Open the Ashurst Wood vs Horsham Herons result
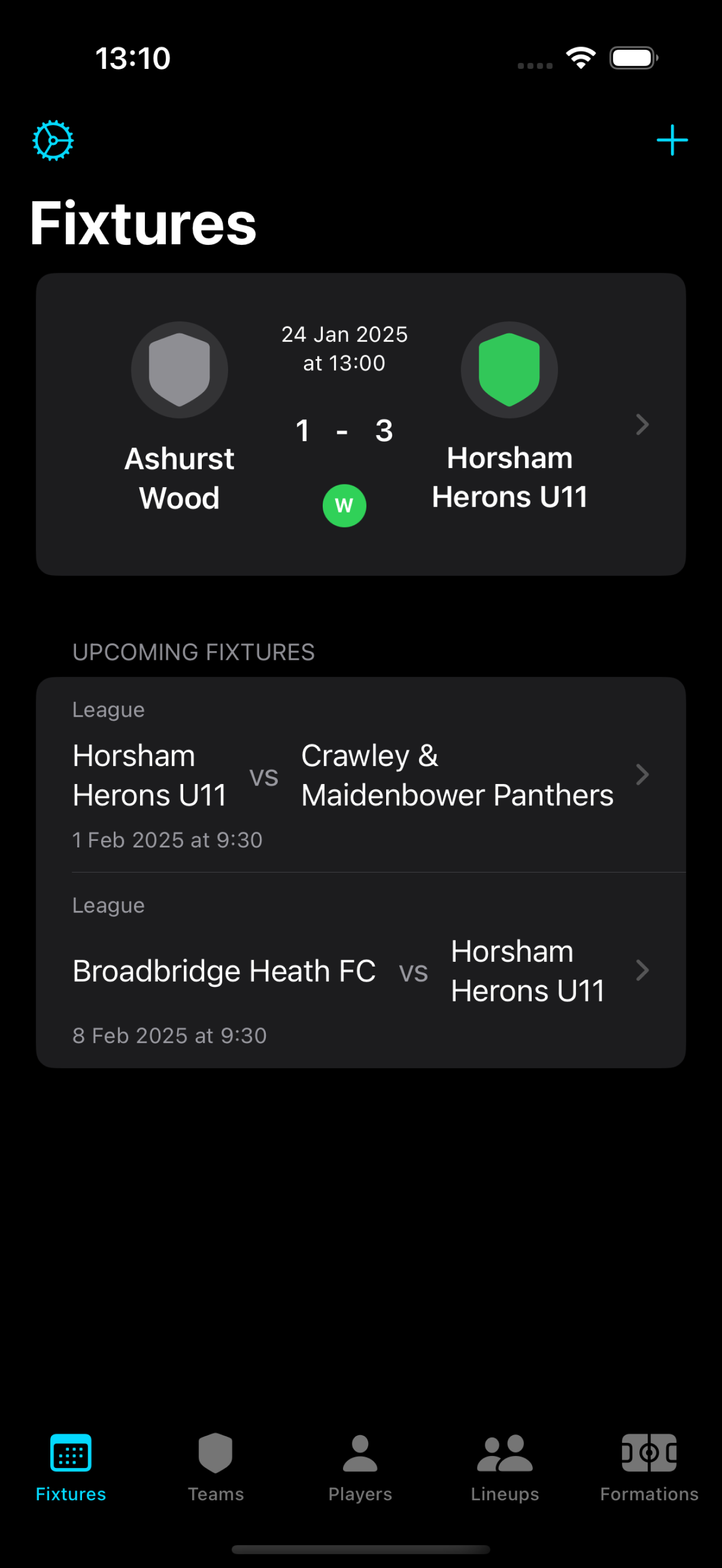Screen dimensions: 722x1568 click(x=360, y=424)
